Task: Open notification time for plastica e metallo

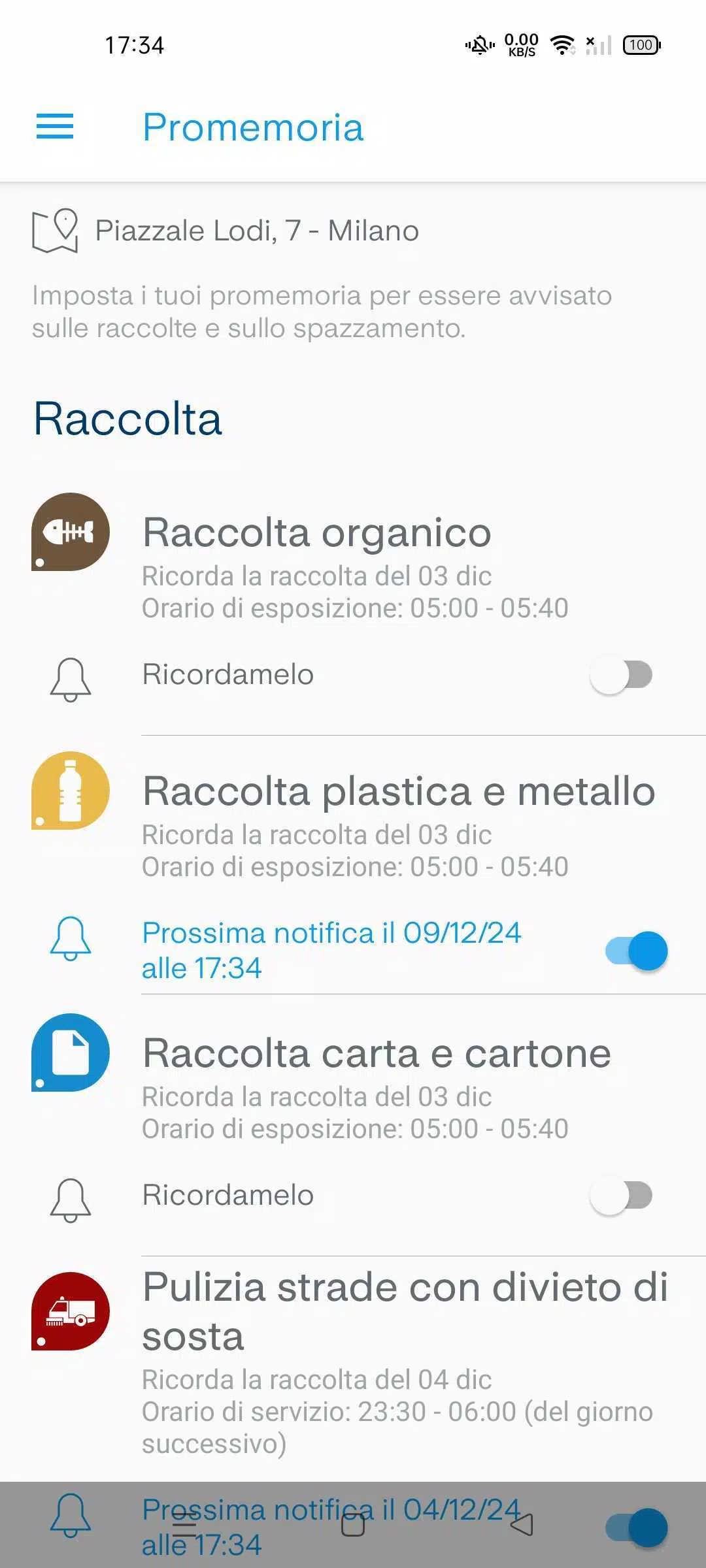Action: (331, 951)
